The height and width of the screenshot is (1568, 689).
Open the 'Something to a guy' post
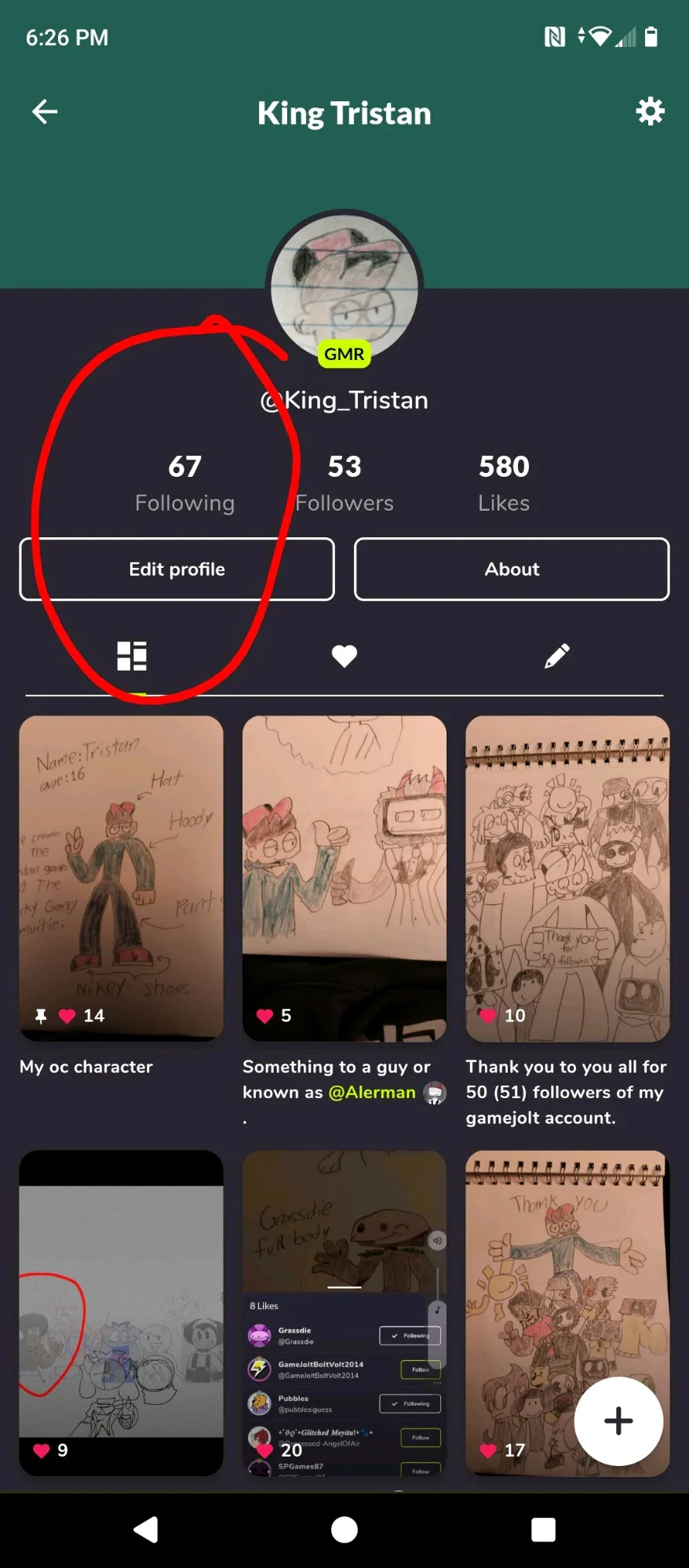tap(344, 877)
